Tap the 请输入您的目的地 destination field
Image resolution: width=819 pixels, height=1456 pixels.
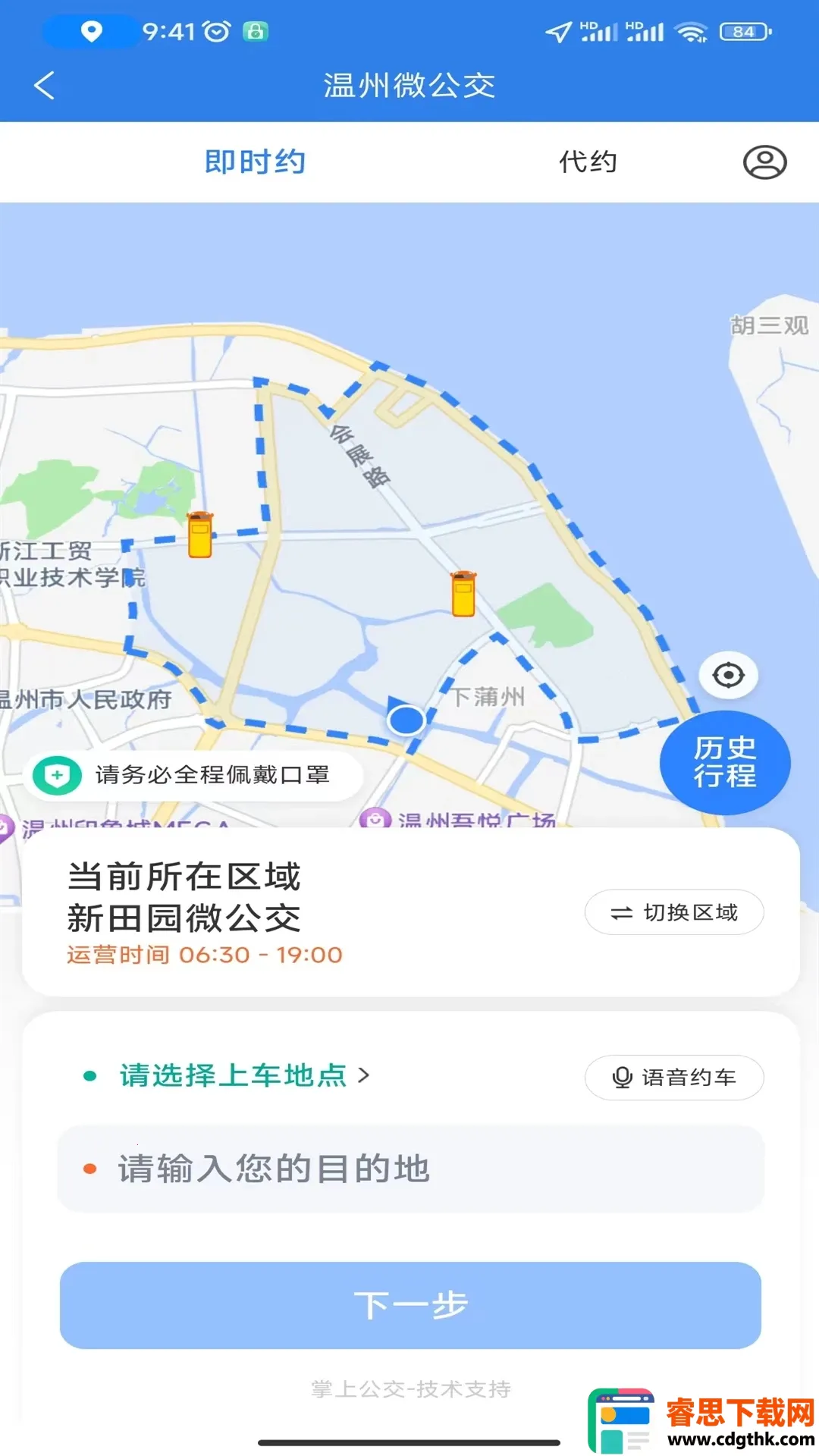coord(409,1169)
